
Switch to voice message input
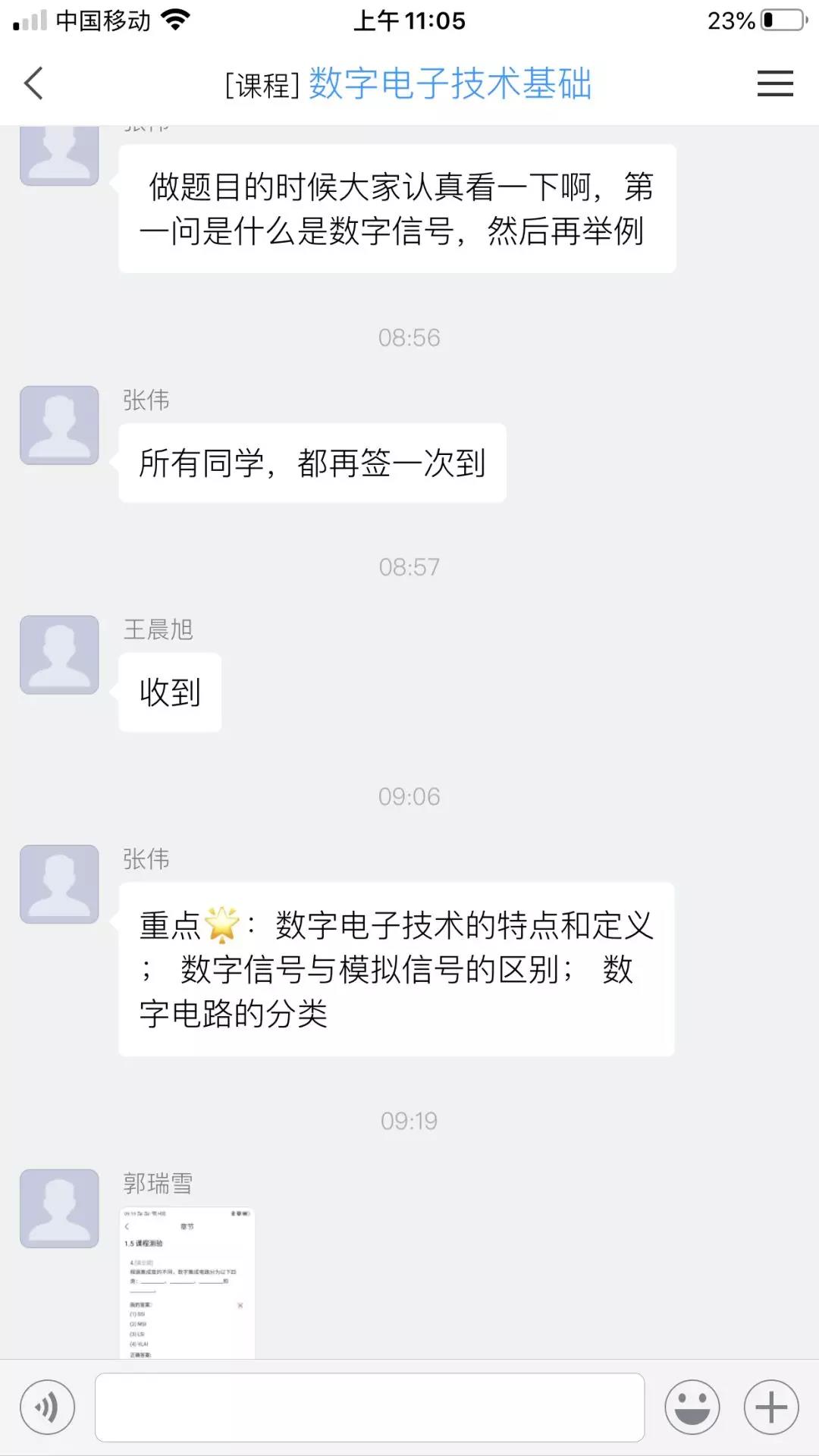point(47,1407)
